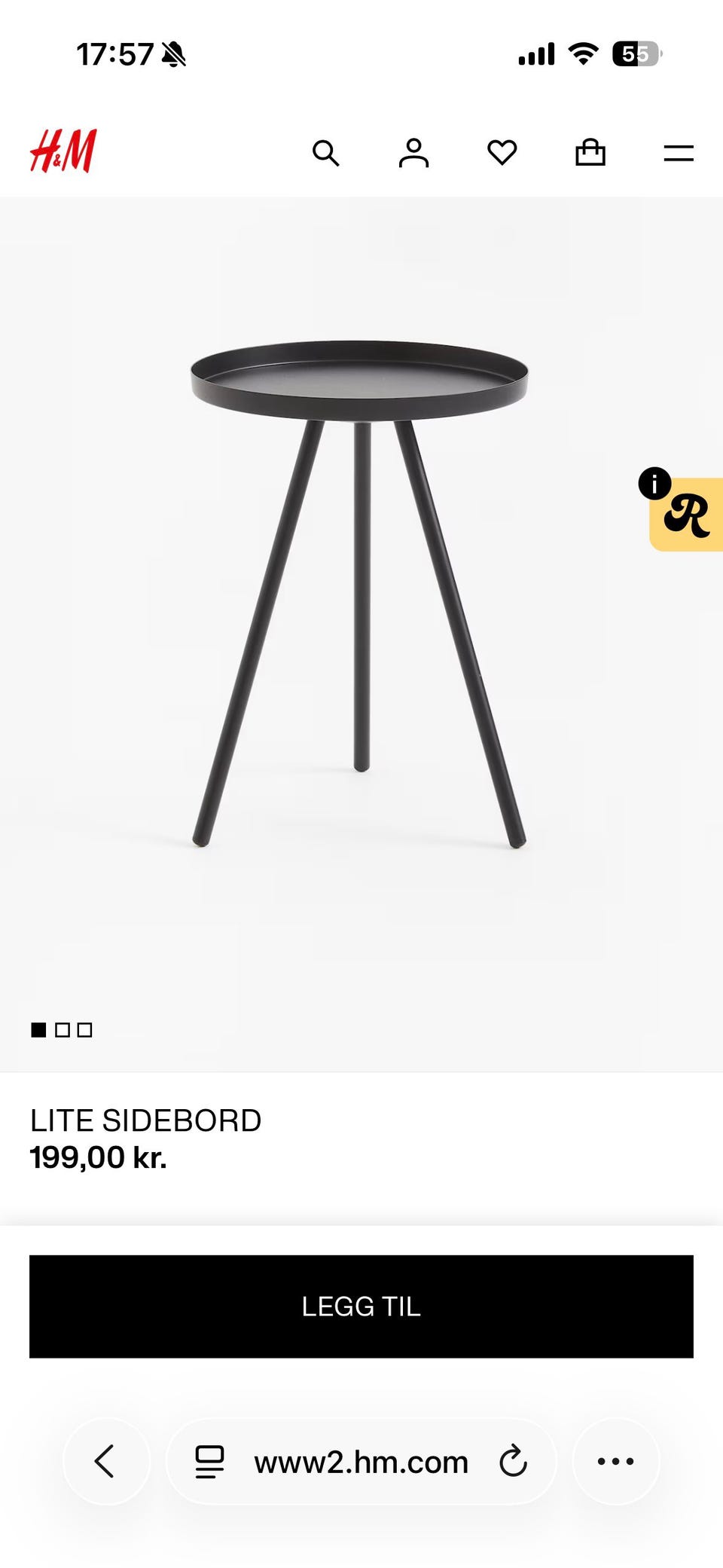Screen dimensions: 723x1568
Task: Tap the H&M logo to go home
Action: (64, 151)
